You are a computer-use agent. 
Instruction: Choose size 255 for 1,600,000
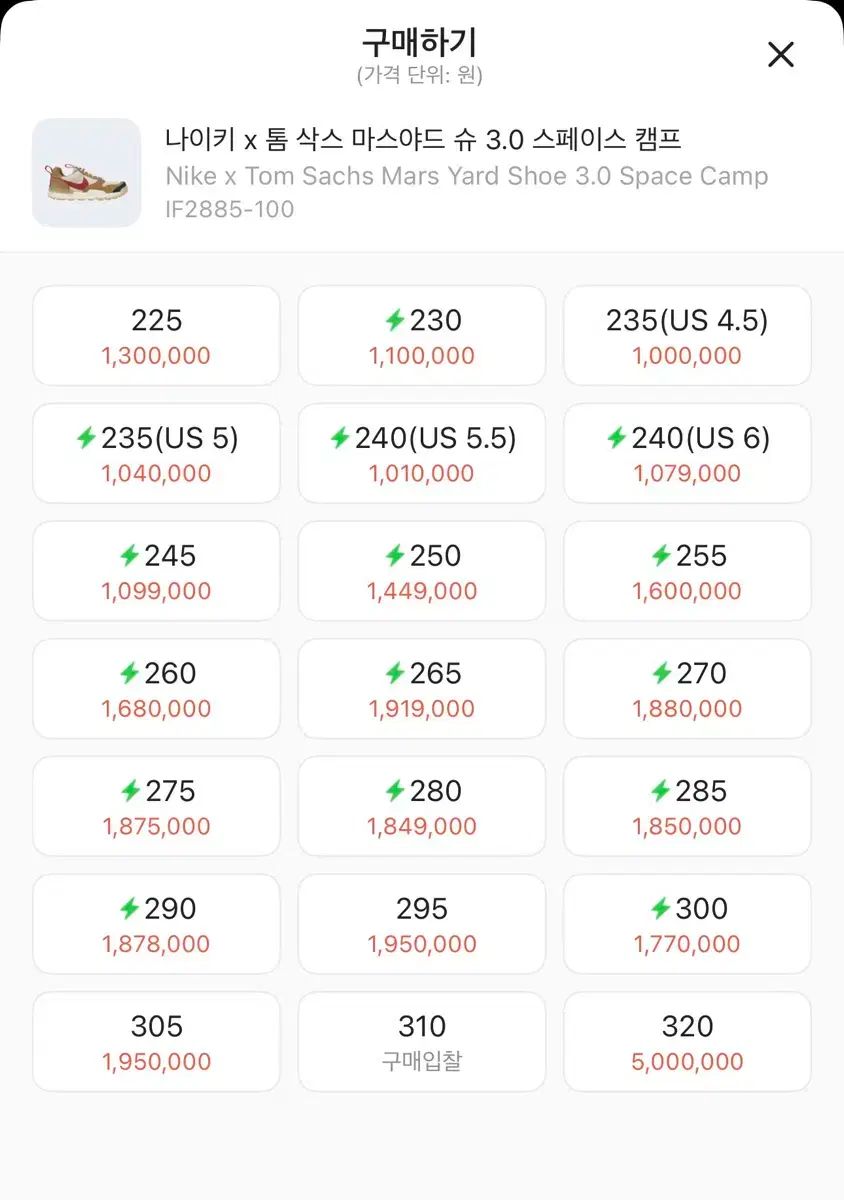pos(687,571)
